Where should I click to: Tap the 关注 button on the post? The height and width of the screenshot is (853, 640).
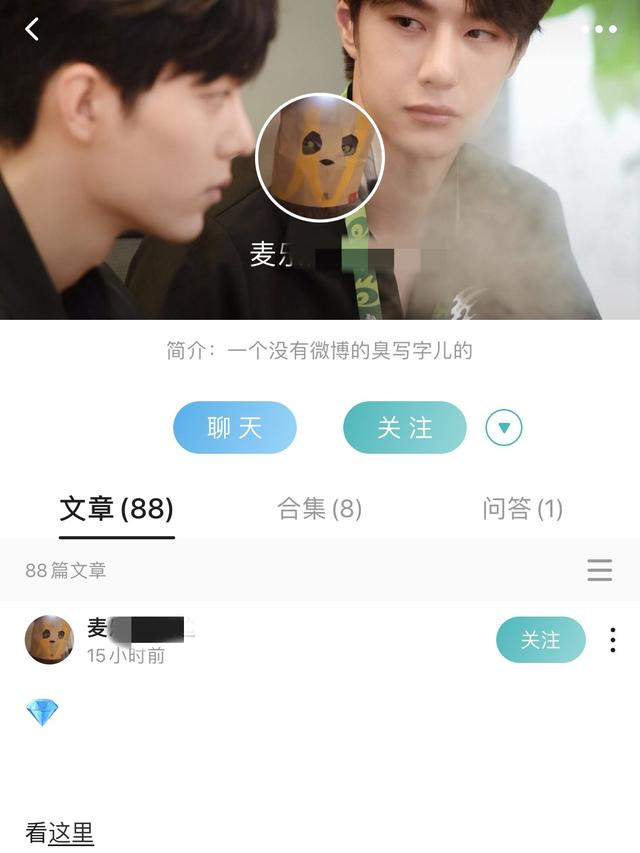tap(541, 640)
